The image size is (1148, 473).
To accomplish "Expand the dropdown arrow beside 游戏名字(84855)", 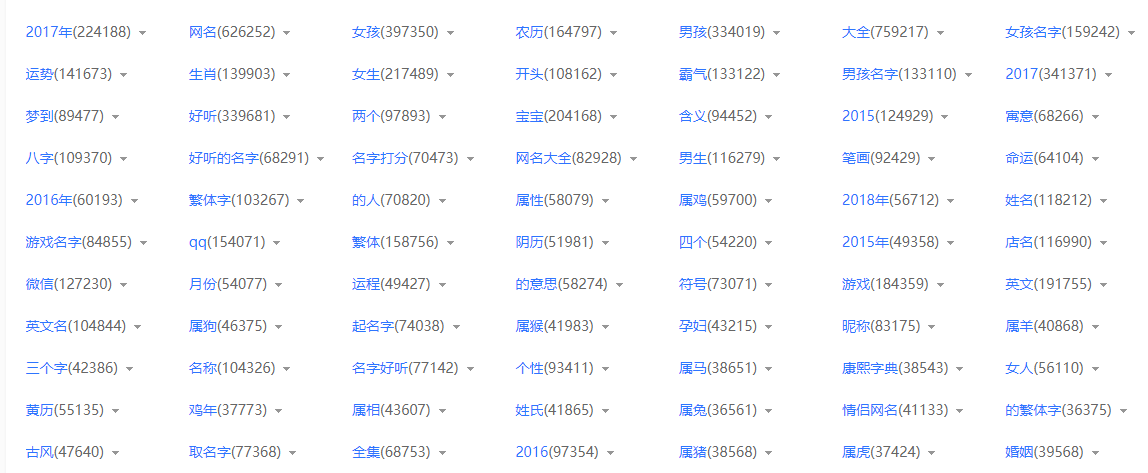I will click(144, 243).
